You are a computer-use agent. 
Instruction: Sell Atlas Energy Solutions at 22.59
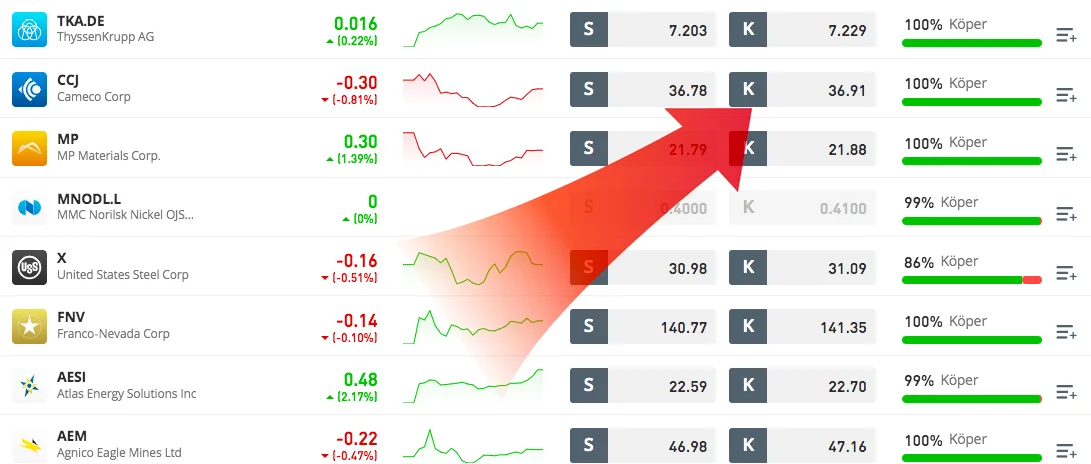[643, 385]
